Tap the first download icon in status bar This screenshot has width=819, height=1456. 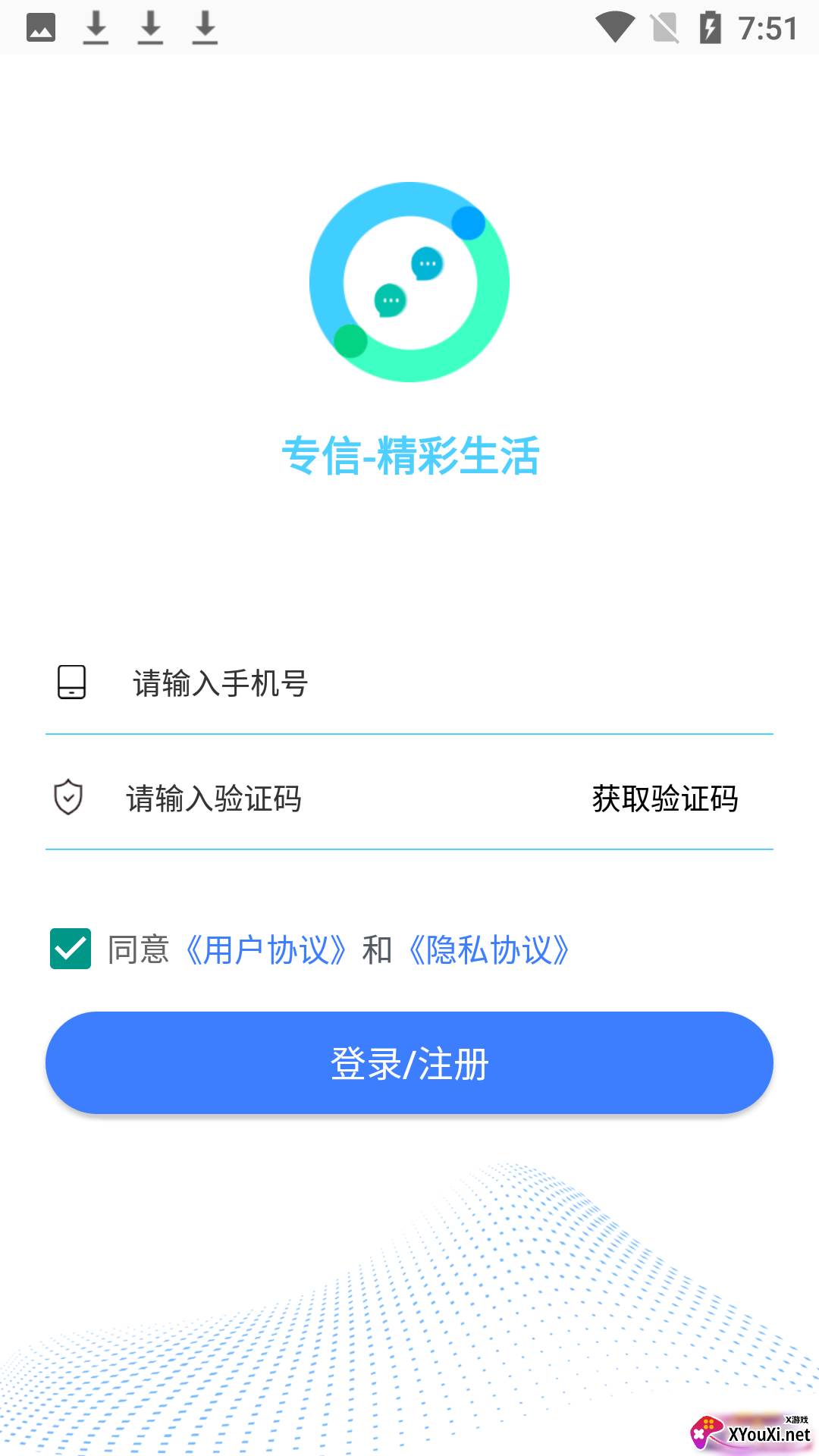(96, 25)
